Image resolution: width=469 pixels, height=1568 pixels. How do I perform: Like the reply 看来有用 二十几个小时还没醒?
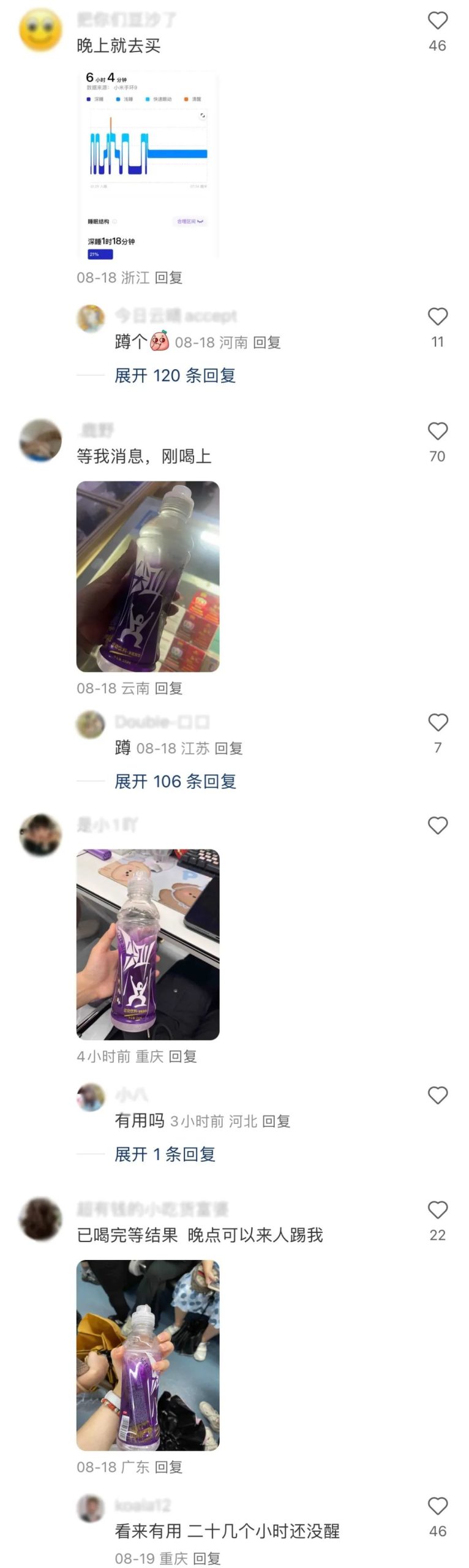pos(437,1506)
